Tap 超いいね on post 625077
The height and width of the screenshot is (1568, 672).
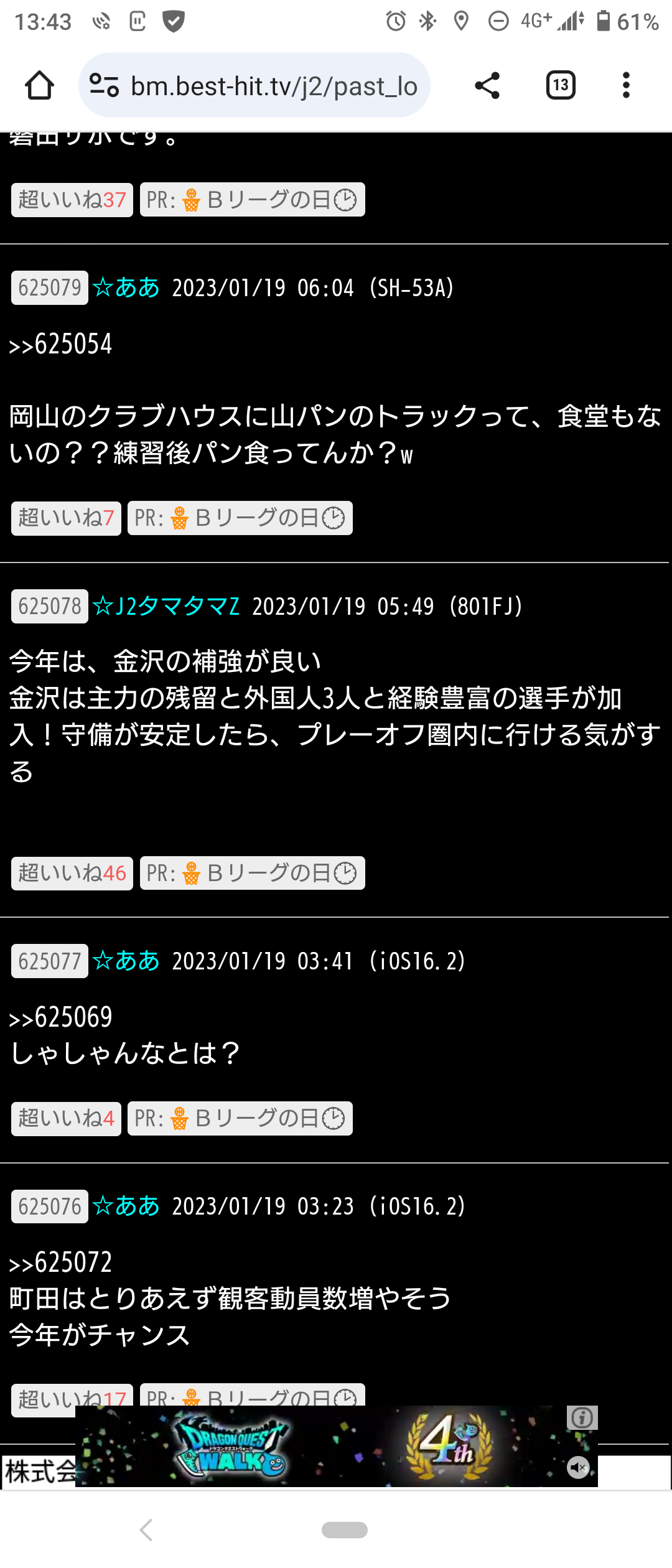pos(66,1118)
